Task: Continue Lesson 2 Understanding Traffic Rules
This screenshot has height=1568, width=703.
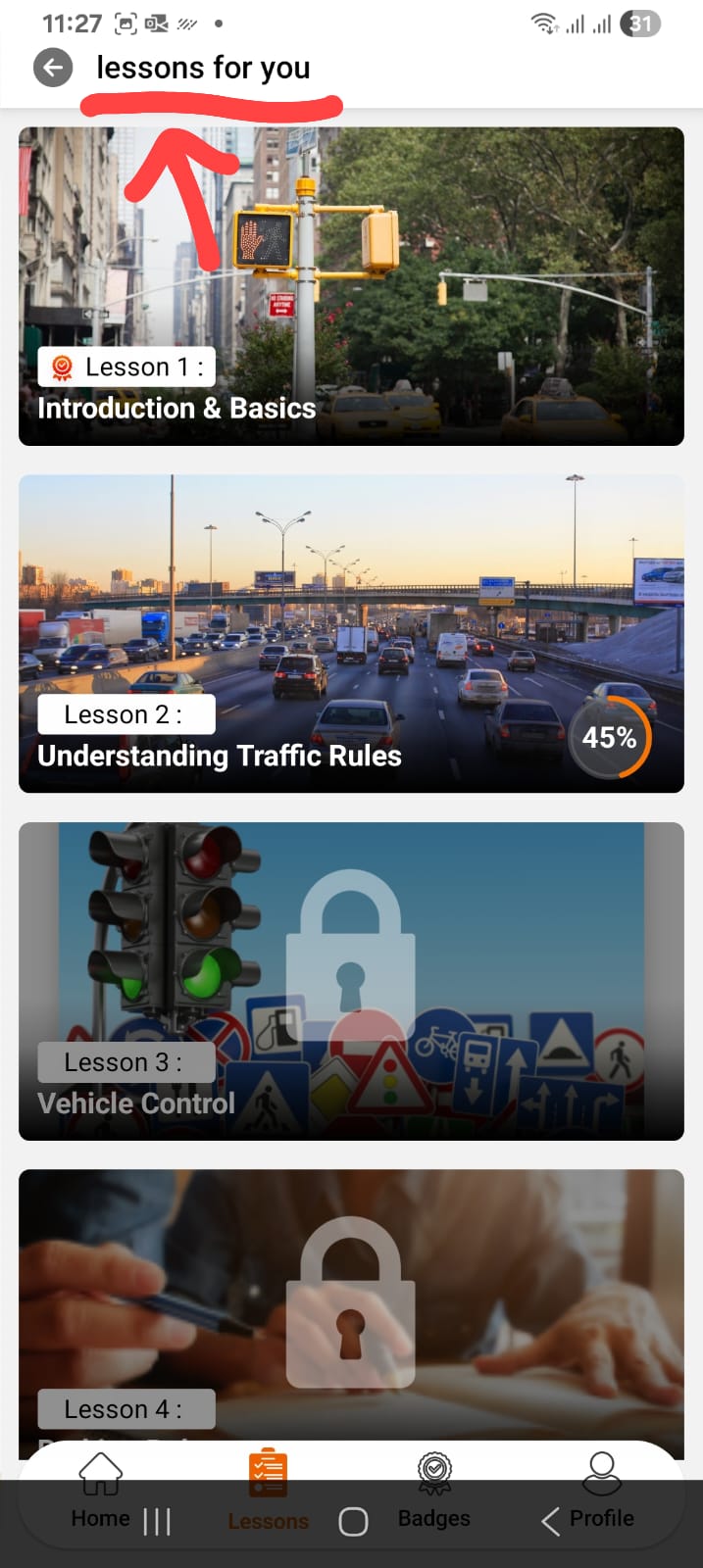Action: tap(351, 634)
